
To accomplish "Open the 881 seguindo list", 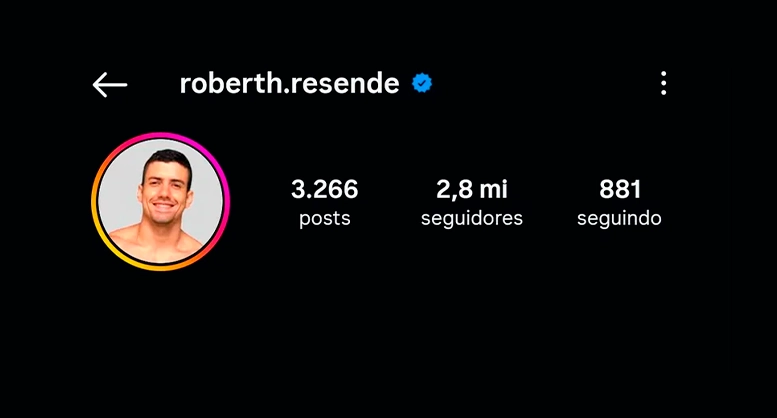I will pos(619,202).
